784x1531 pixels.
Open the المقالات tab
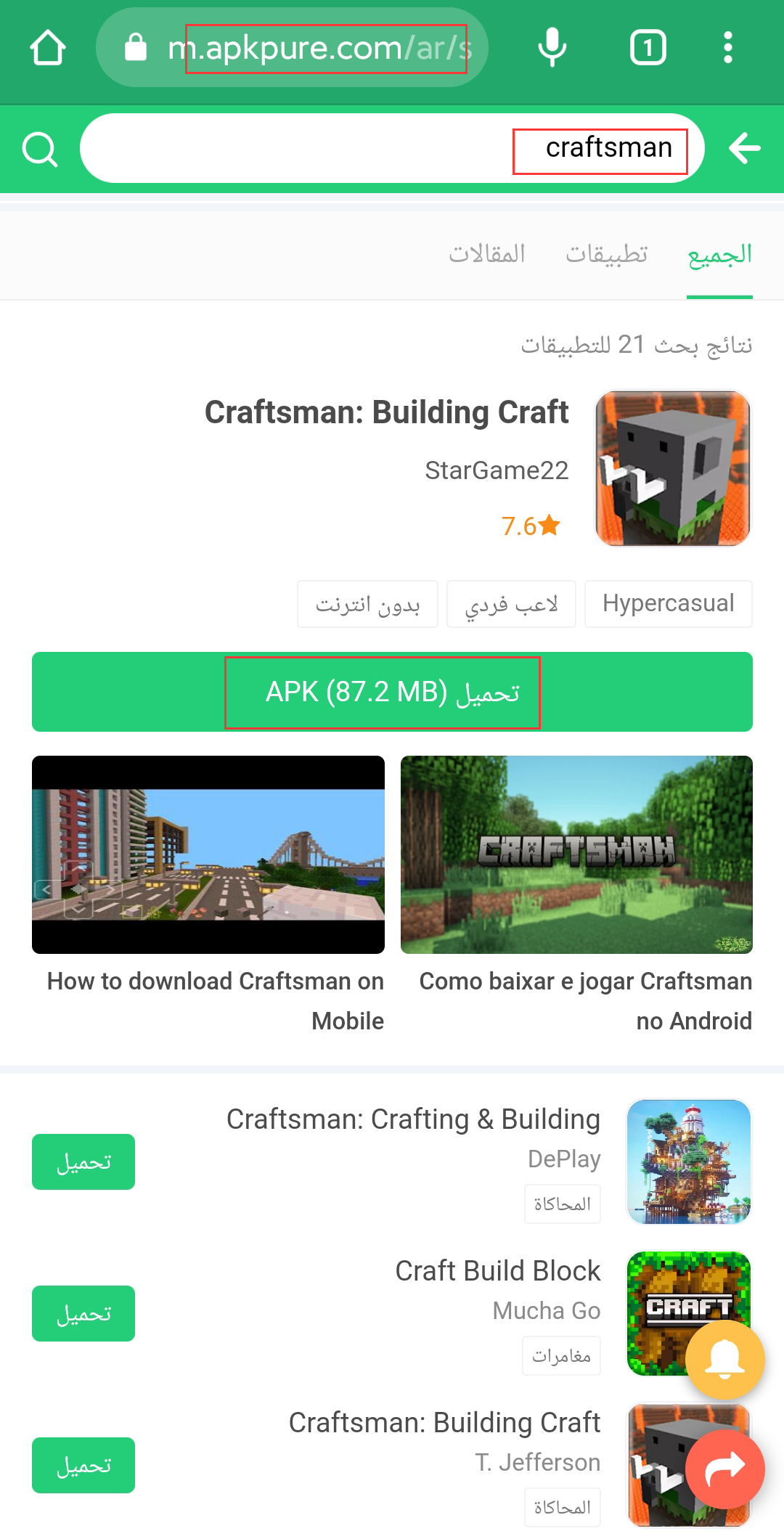click(x=488, y=254)
